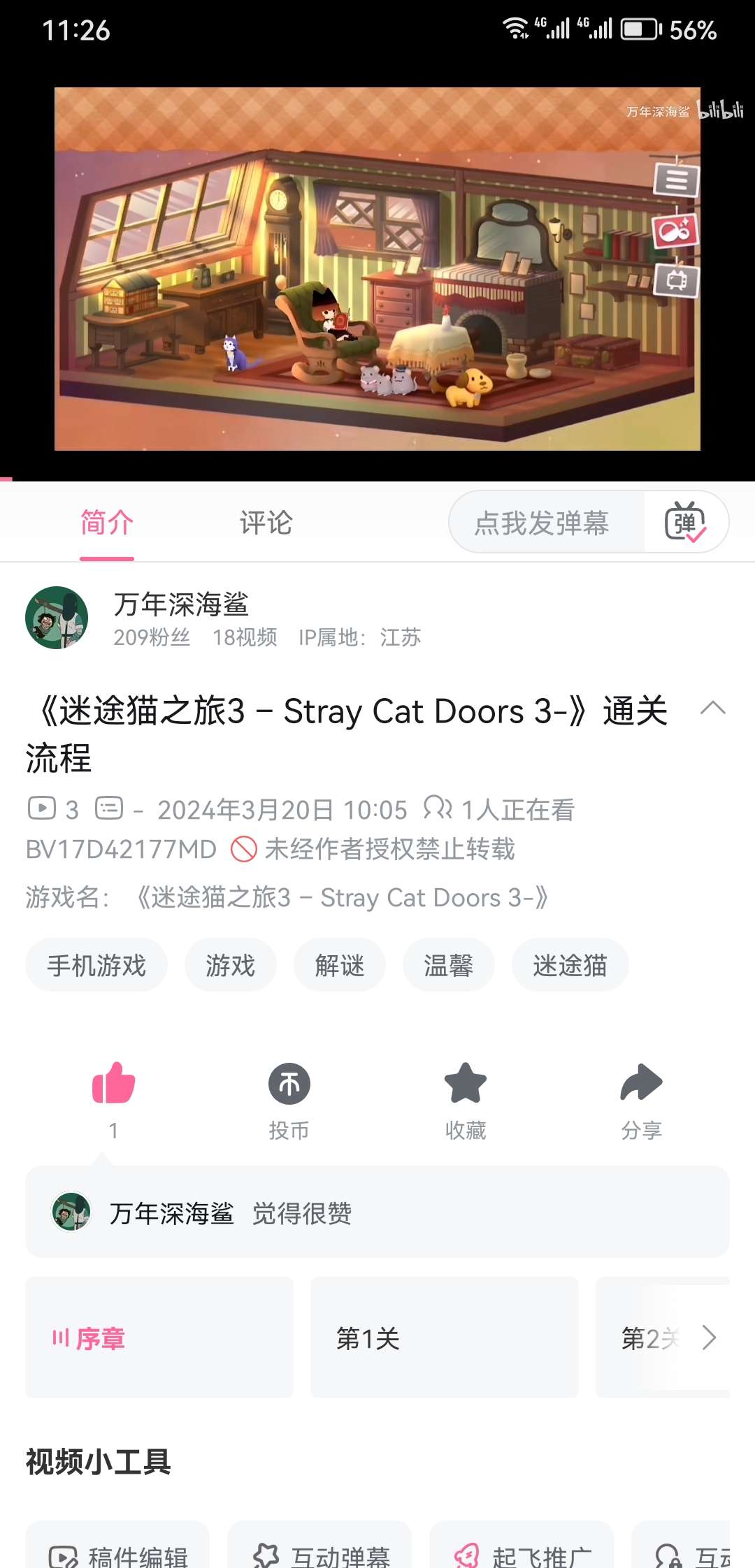
Task: Open uploader 万年深海鲨's profile avatar
Action: tap(57, 618)
